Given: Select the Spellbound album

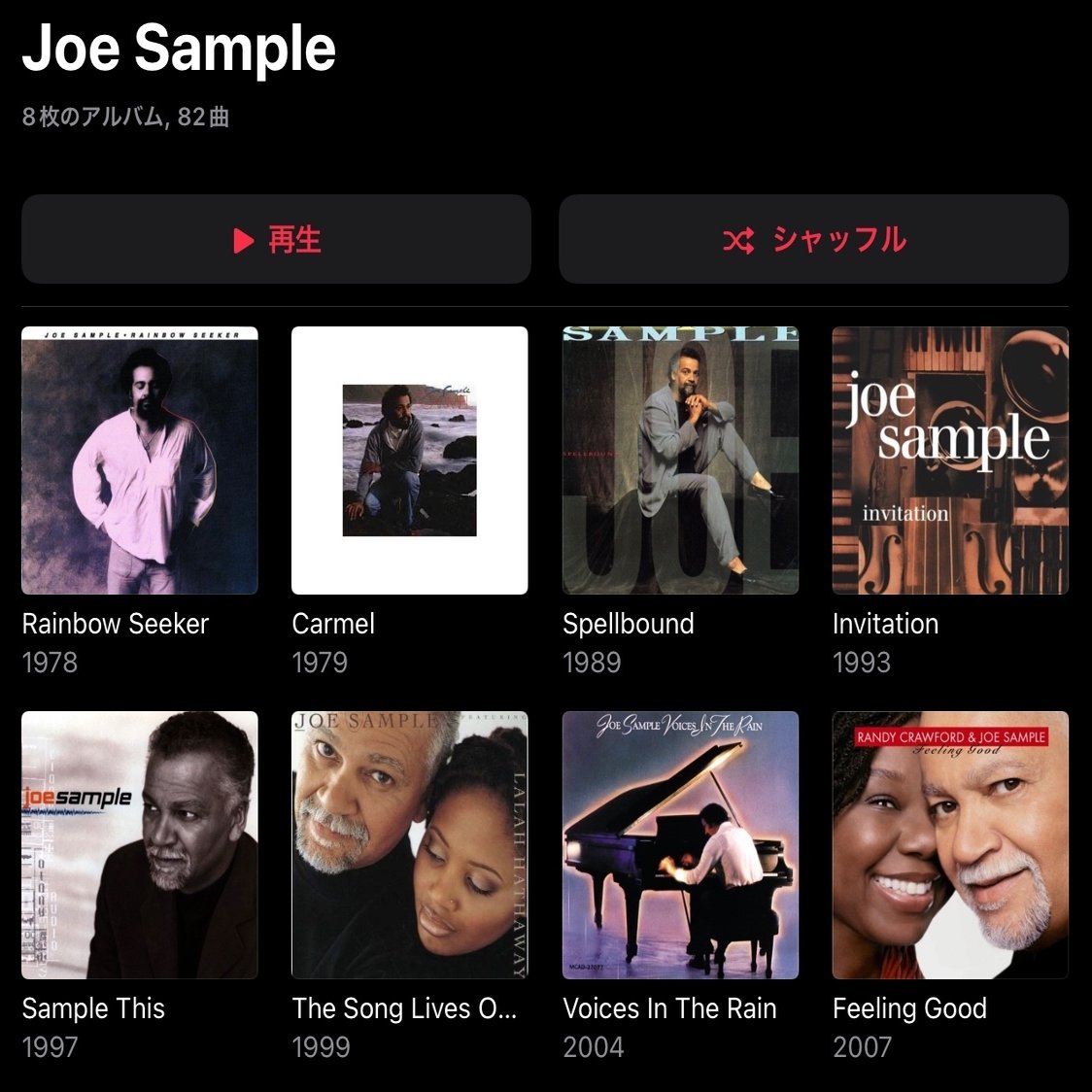Looking at the screenshot, I should 680,461.
